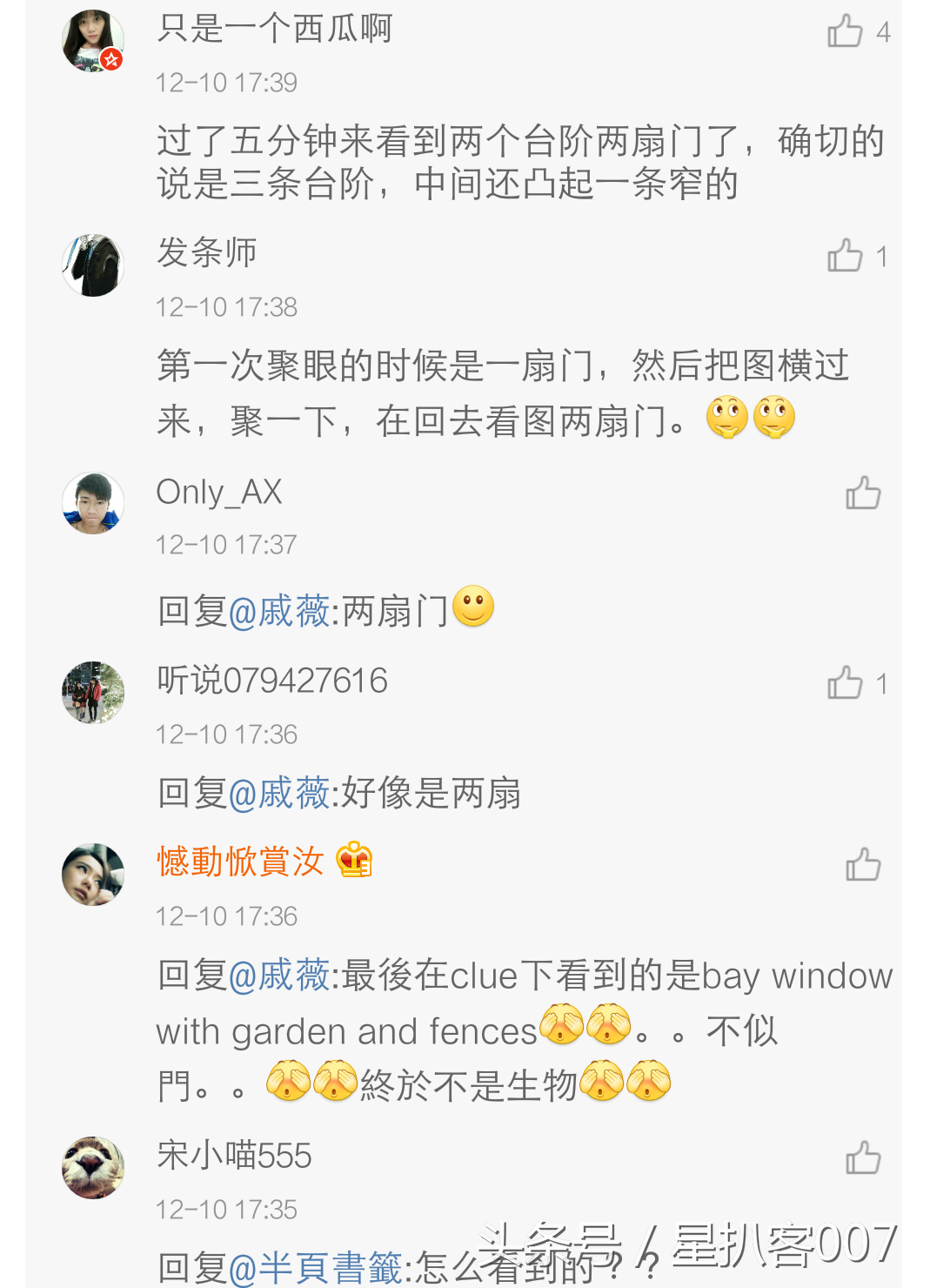The image size is (930, 1288).
Task: Open the @半頁書籤 mention link
Action: 315,1268
